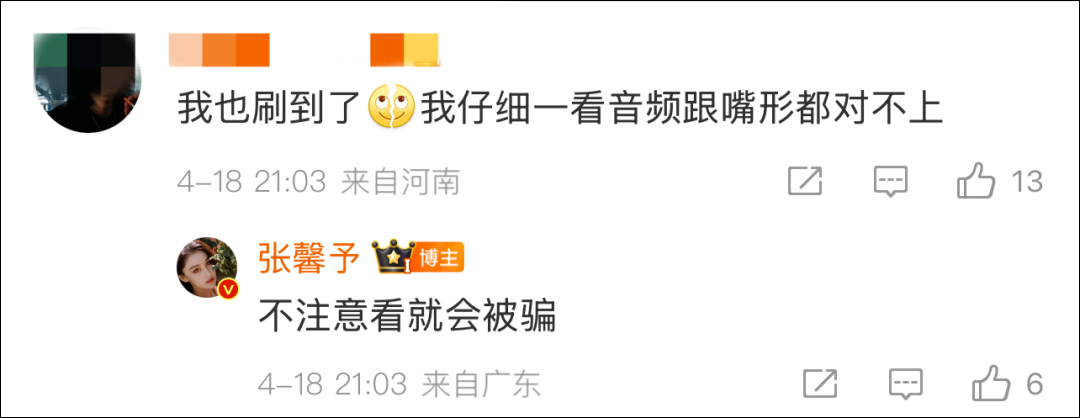Forward 张馨予's reply
1080x418 pixels.
click(x=820, y=383)
